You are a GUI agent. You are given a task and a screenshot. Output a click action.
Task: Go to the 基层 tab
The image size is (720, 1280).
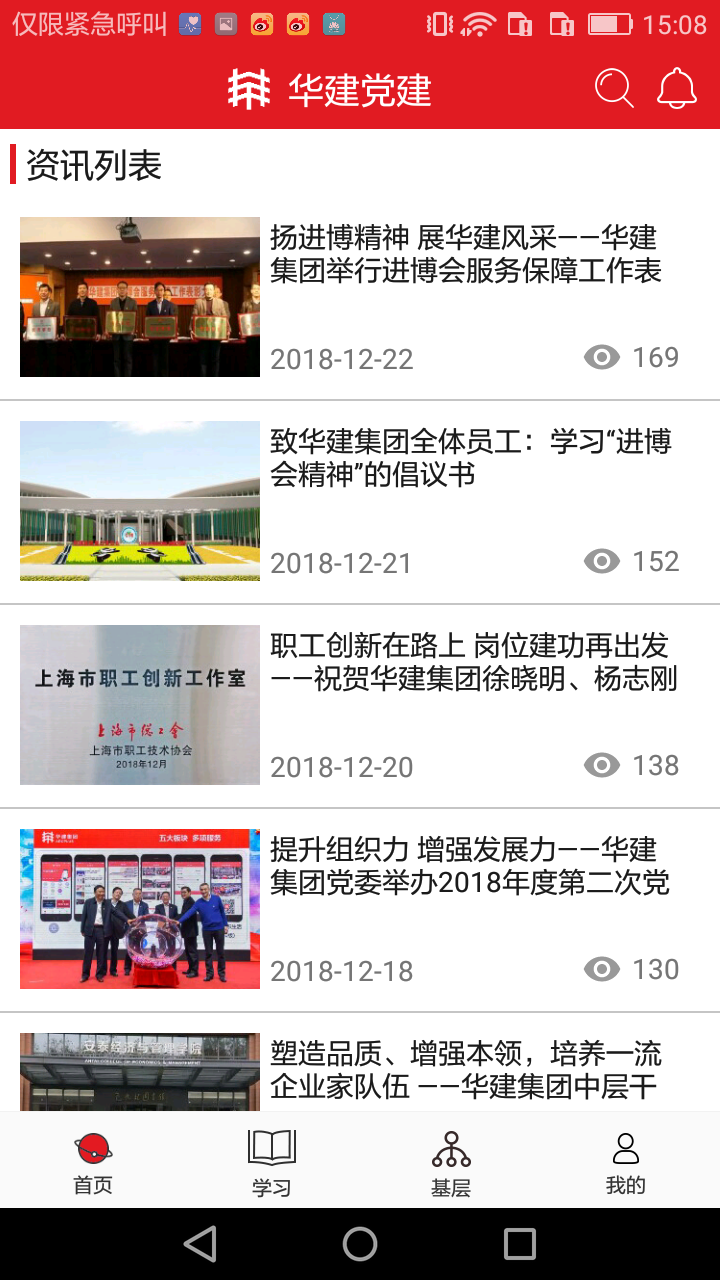[x=451, y=1162]
